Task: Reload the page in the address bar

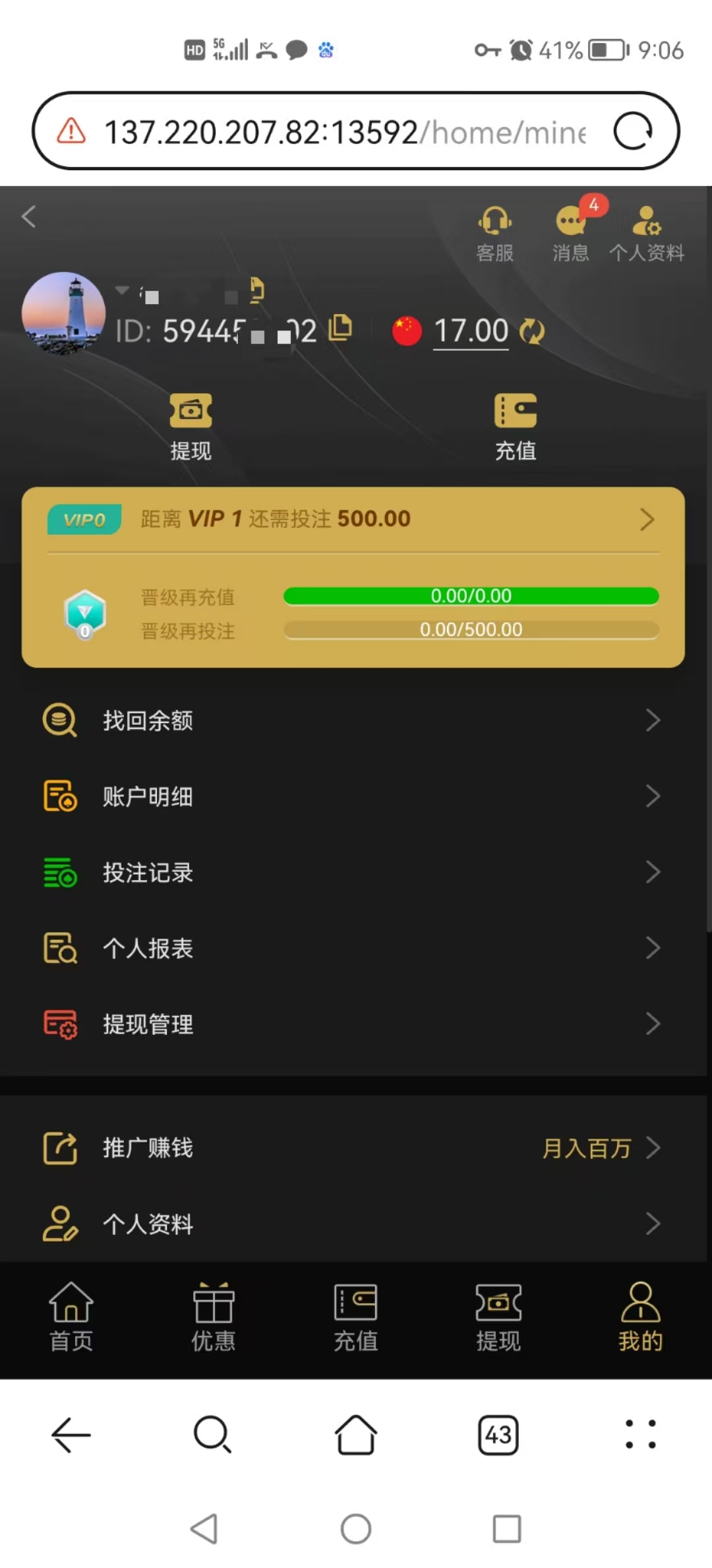Action: tap(633, 131)
